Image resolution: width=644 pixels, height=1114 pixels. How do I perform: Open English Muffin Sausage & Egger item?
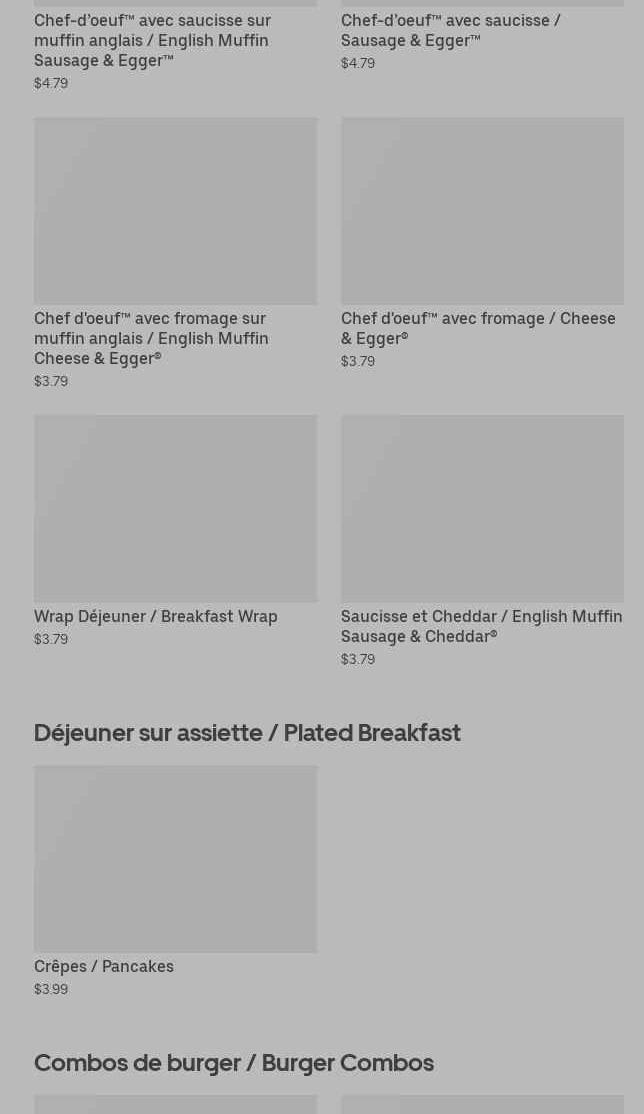coord(152,40)
